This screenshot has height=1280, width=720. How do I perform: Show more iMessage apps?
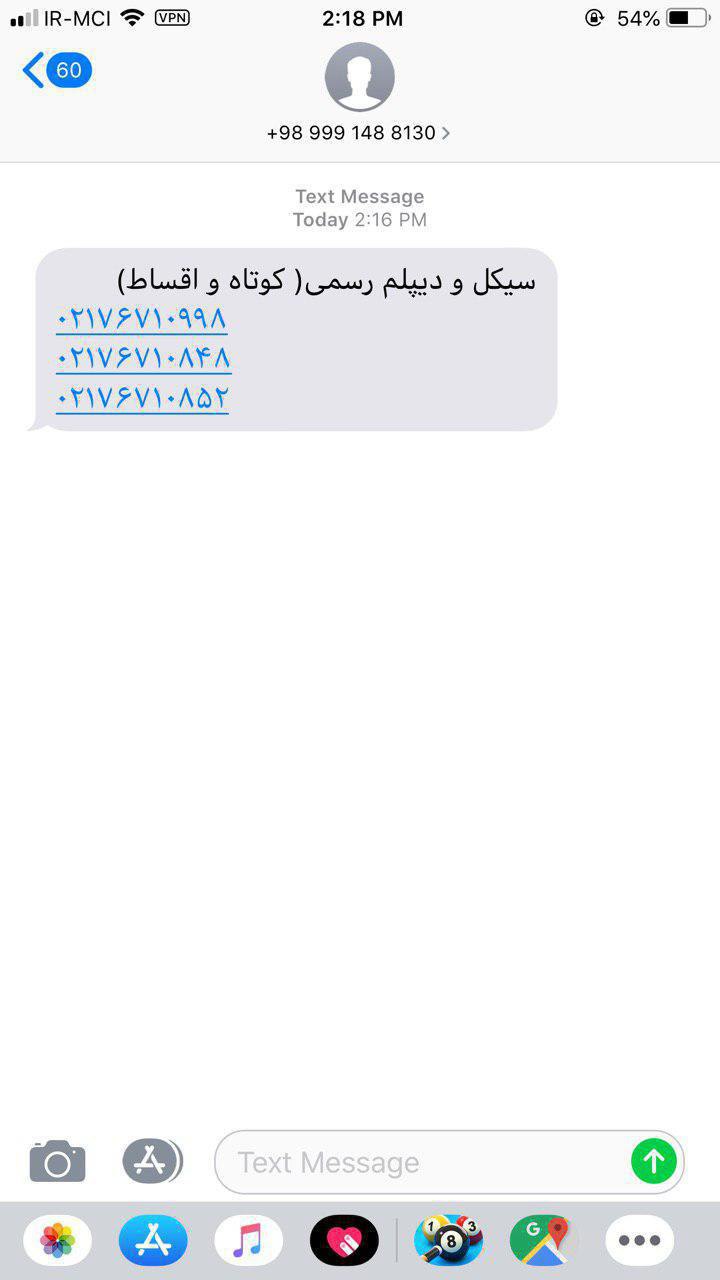click(x=639, y=1241)
